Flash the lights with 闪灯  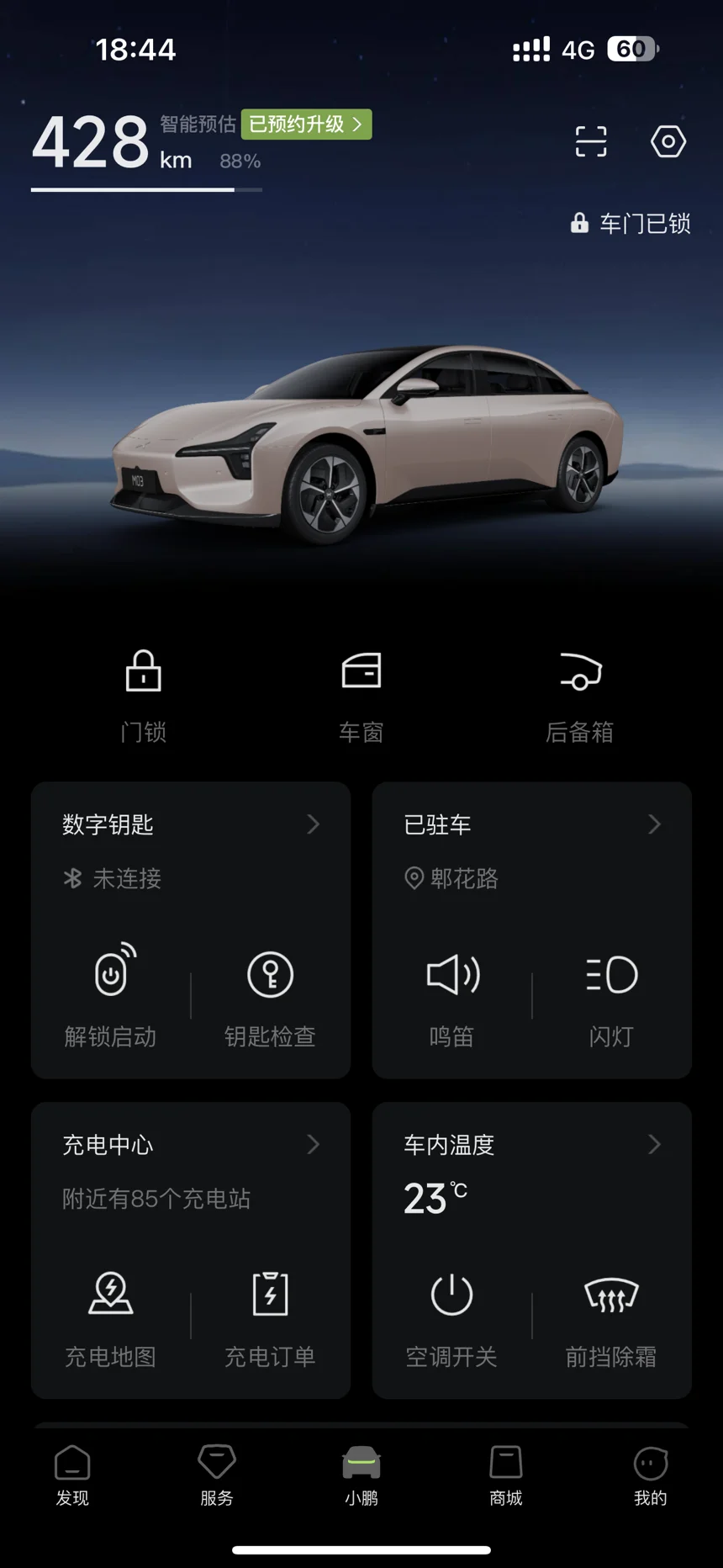(611, 995)
